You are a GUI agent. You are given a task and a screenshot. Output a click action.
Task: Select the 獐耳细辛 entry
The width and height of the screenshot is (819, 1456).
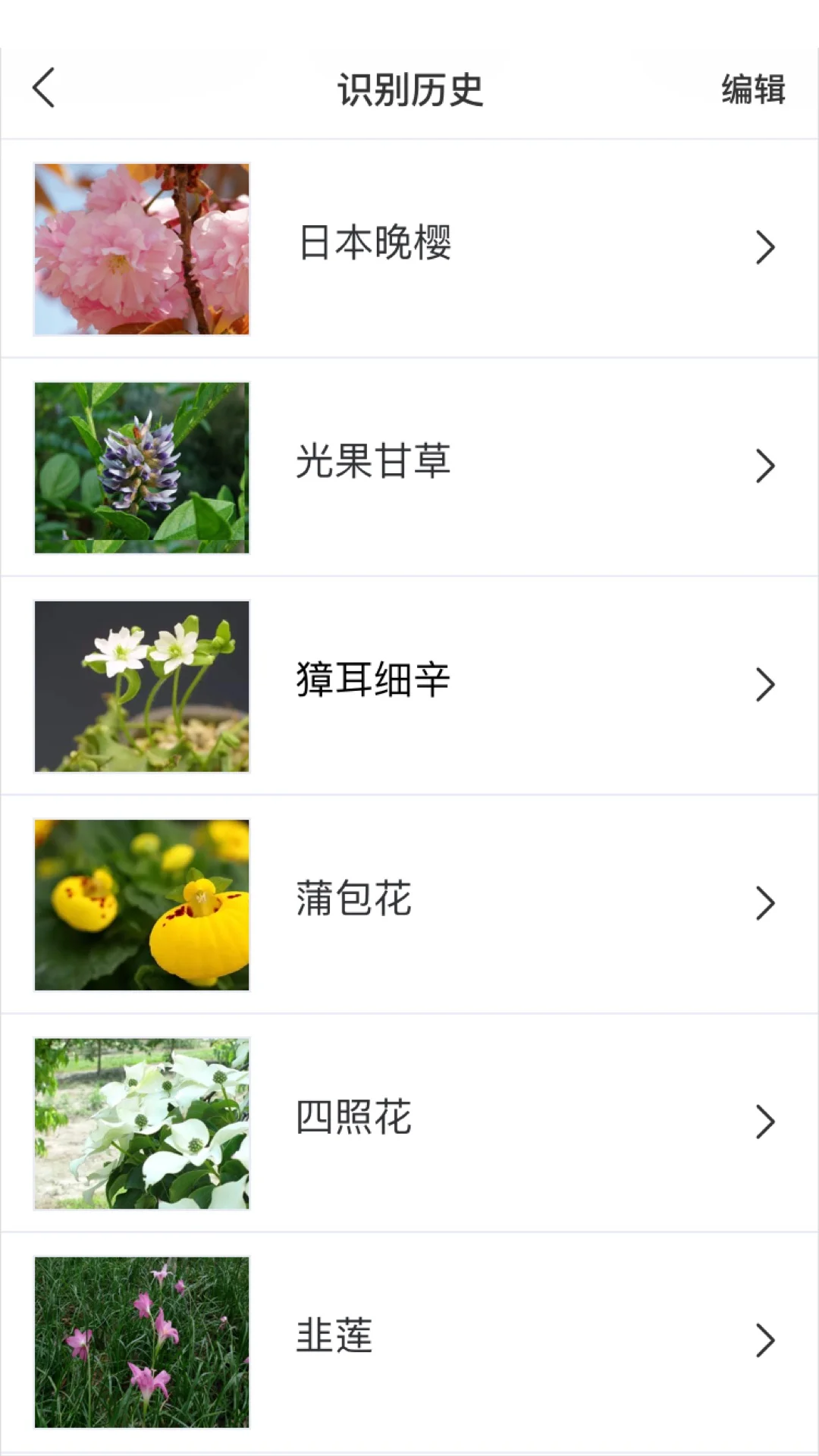pyautogui.click(x=372, y=682)
